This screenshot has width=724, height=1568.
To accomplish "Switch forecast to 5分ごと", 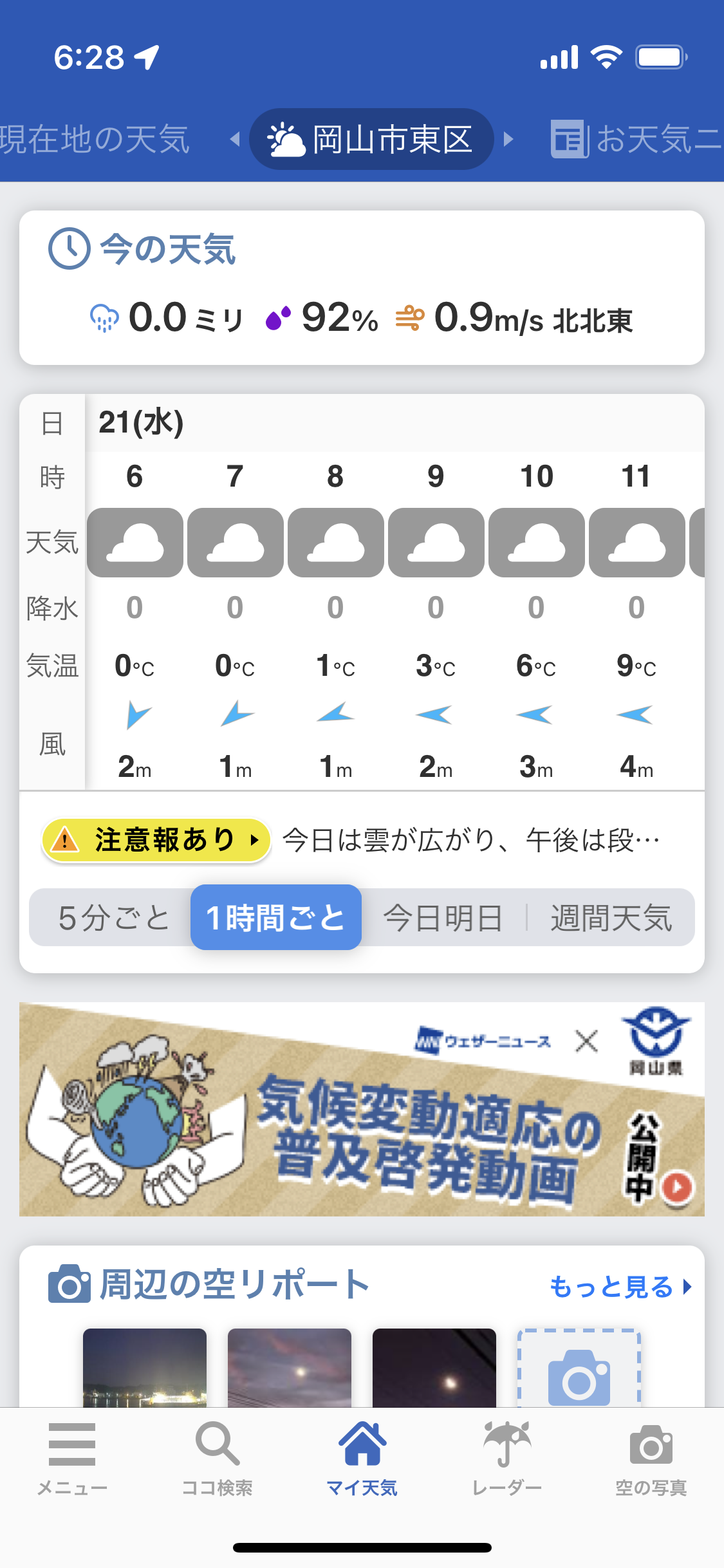I will tap(113, 917).
